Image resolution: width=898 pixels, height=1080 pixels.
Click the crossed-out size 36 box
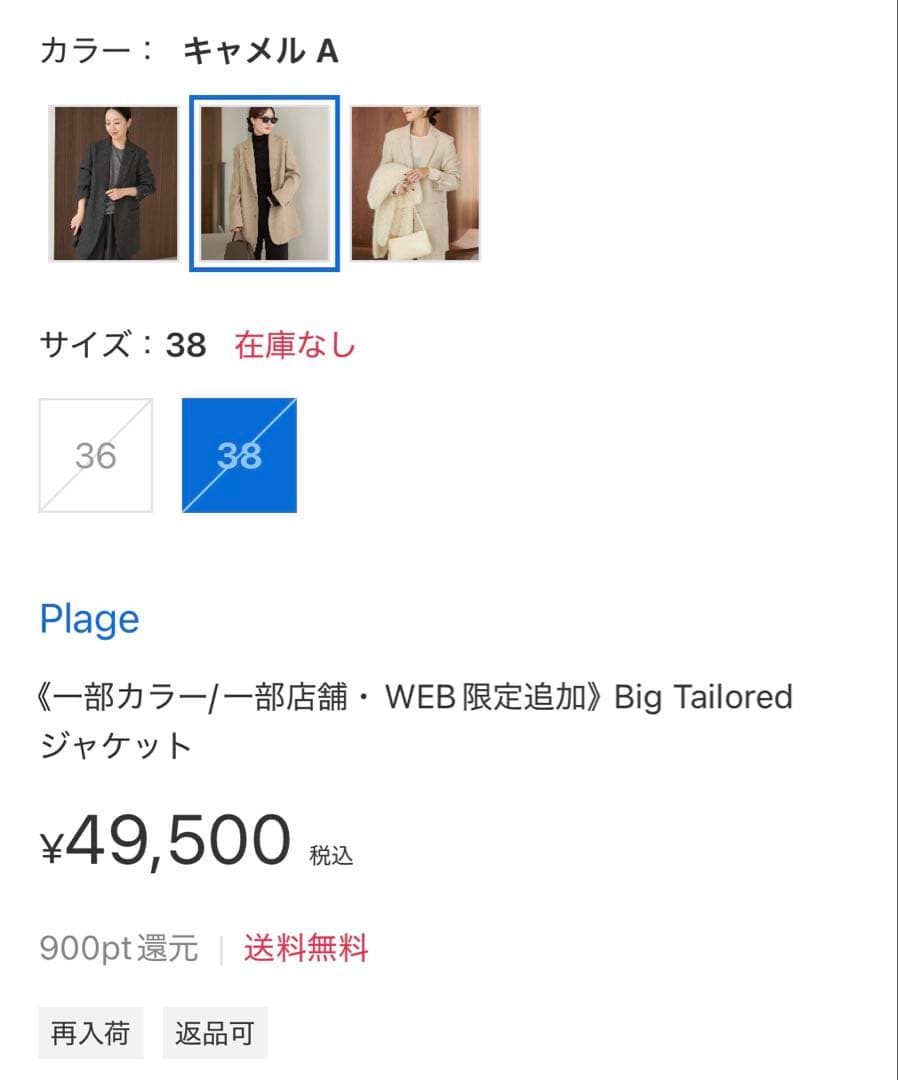point(95,454)
